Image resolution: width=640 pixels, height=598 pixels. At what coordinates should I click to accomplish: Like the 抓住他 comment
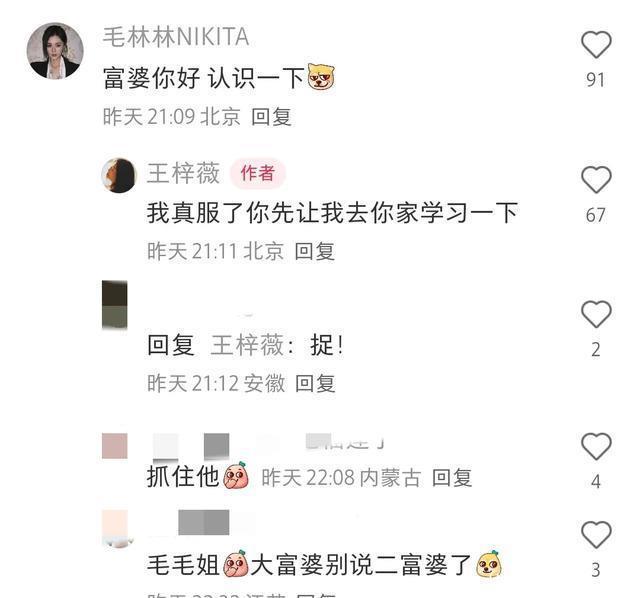tap(596, 447)
